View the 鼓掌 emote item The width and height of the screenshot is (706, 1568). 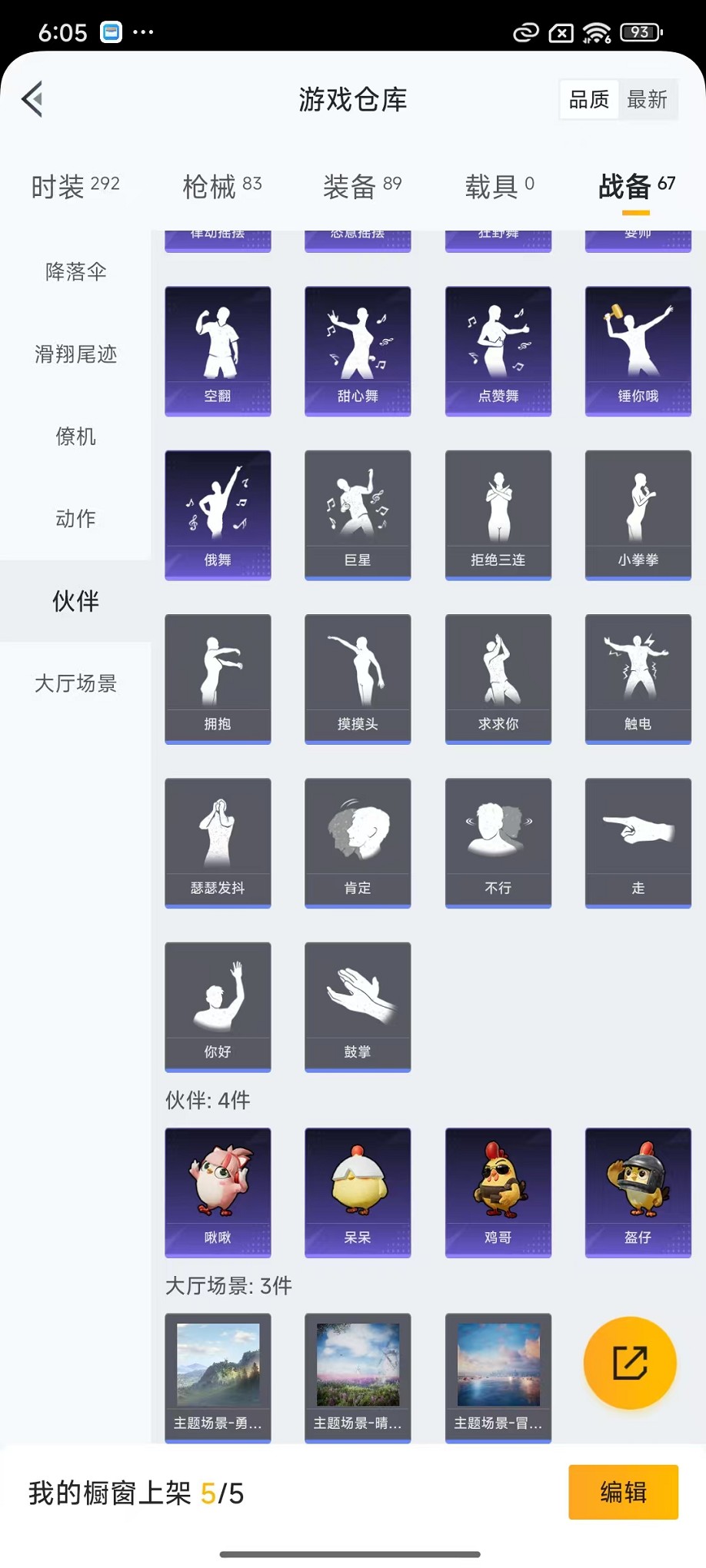pyautogui.click(x=358, y=1006)
